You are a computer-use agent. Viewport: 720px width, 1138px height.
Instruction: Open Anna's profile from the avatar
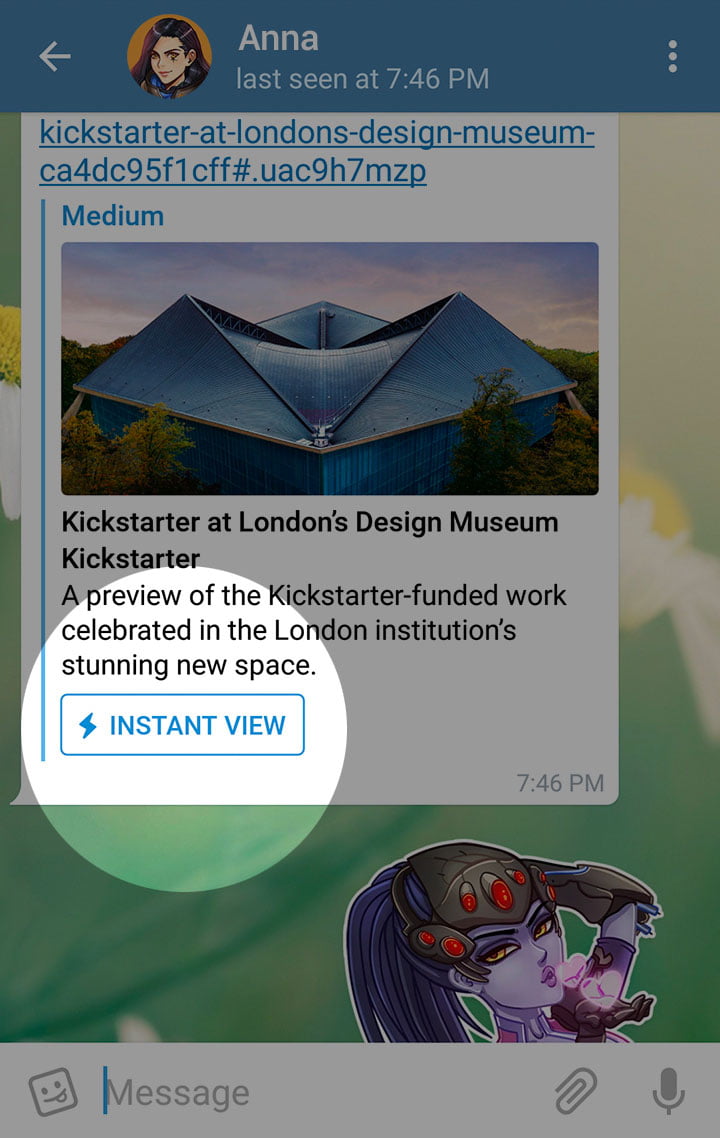coord(169,57)
